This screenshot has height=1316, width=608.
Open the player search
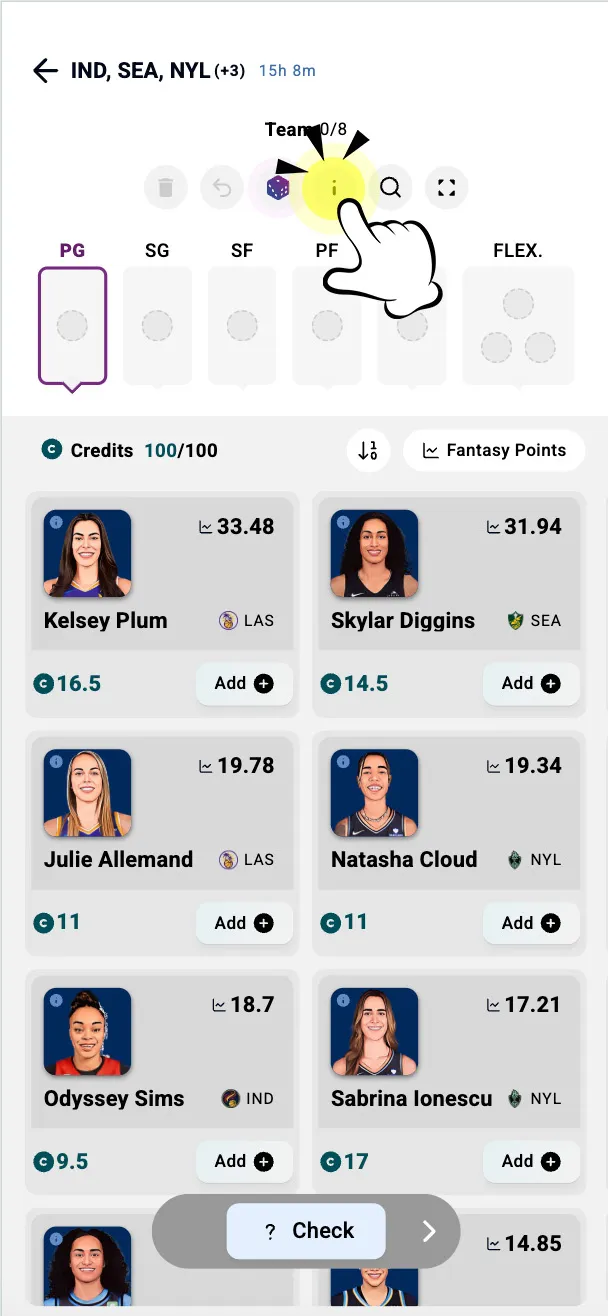(391, 188)
